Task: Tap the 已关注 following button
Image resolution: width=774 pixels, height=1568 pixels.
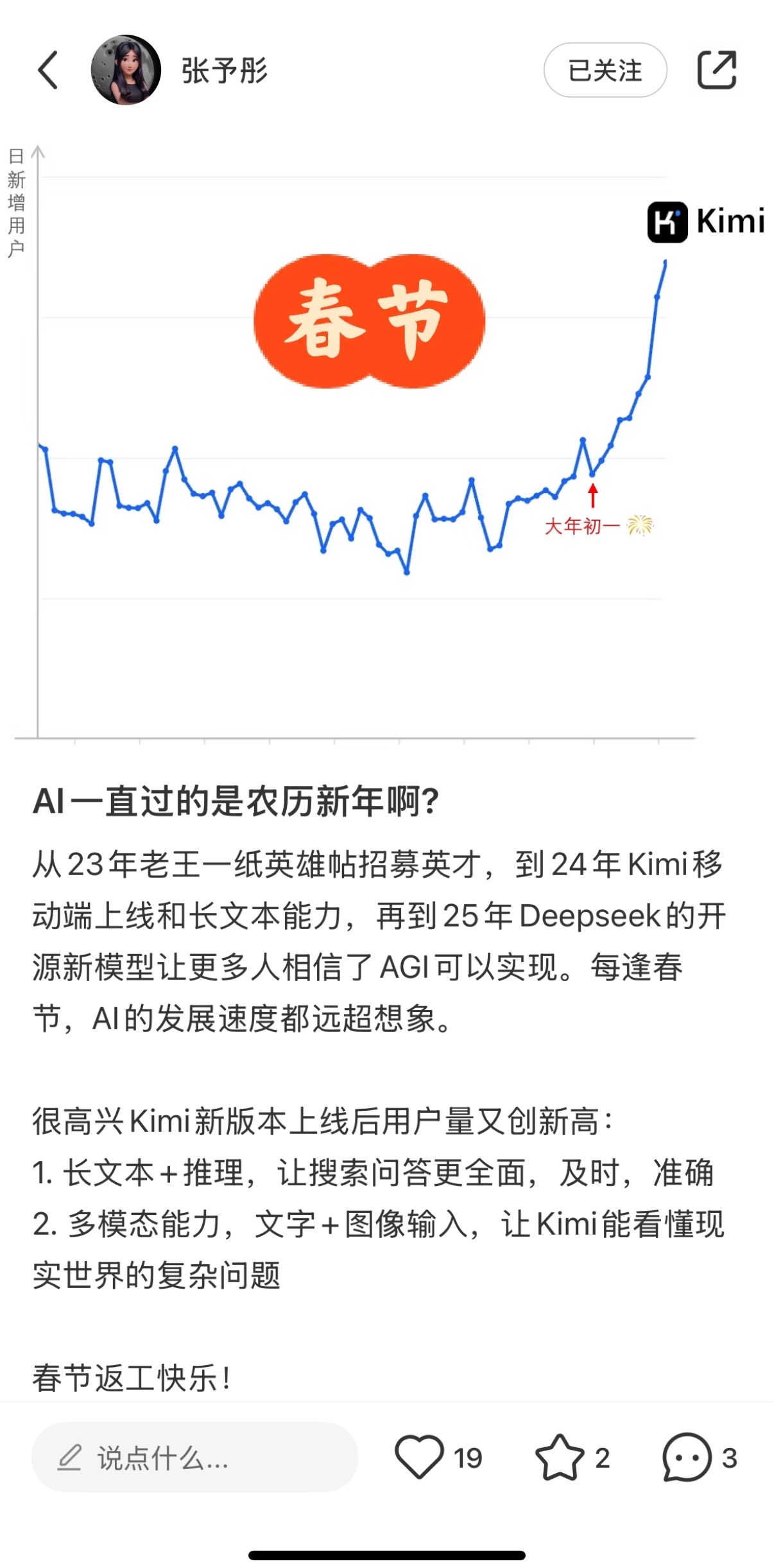Action: click(x=605, y=70)
